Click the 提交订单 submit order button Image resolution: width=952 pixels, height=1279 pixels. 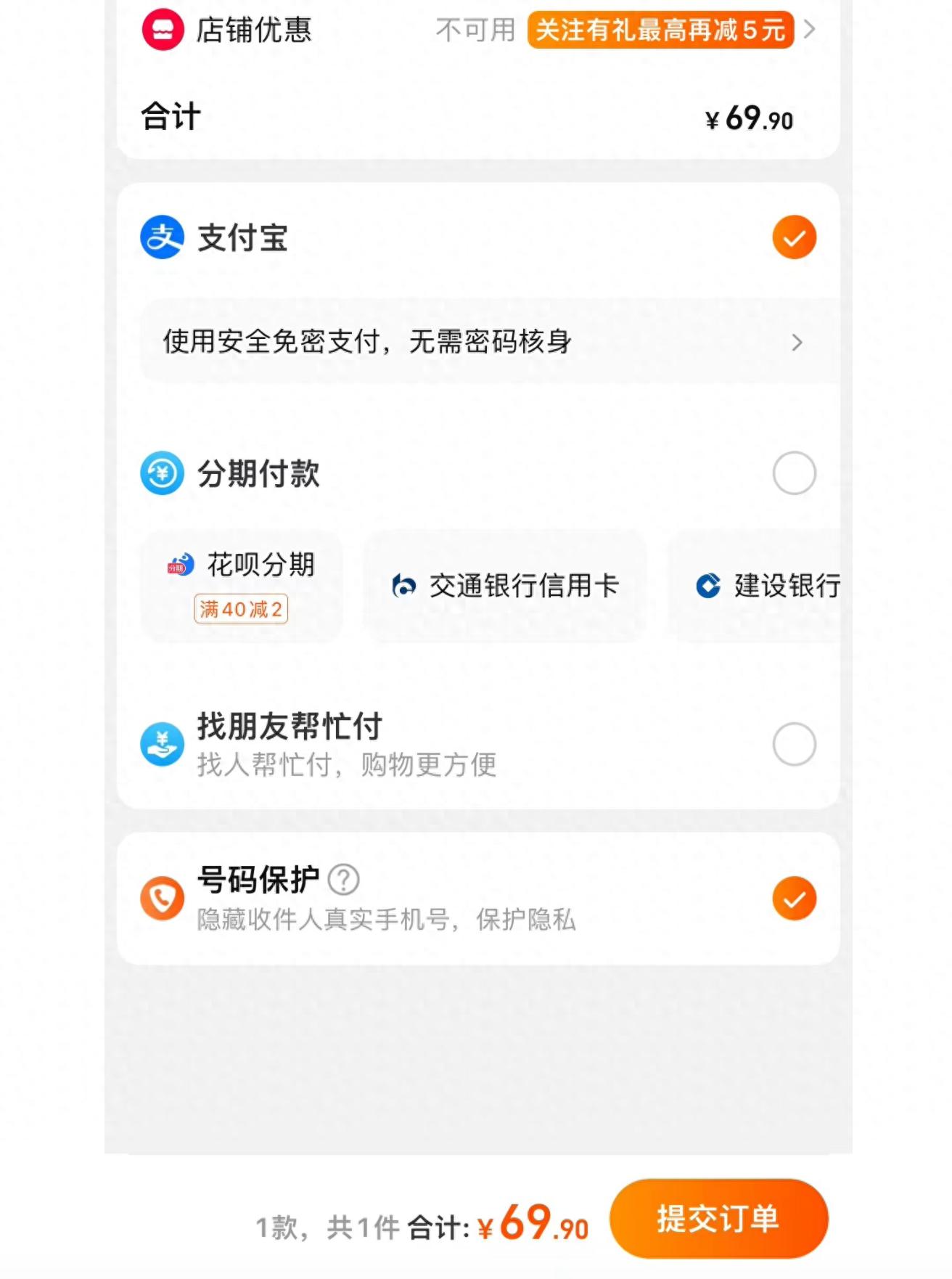pos(718,1219)
